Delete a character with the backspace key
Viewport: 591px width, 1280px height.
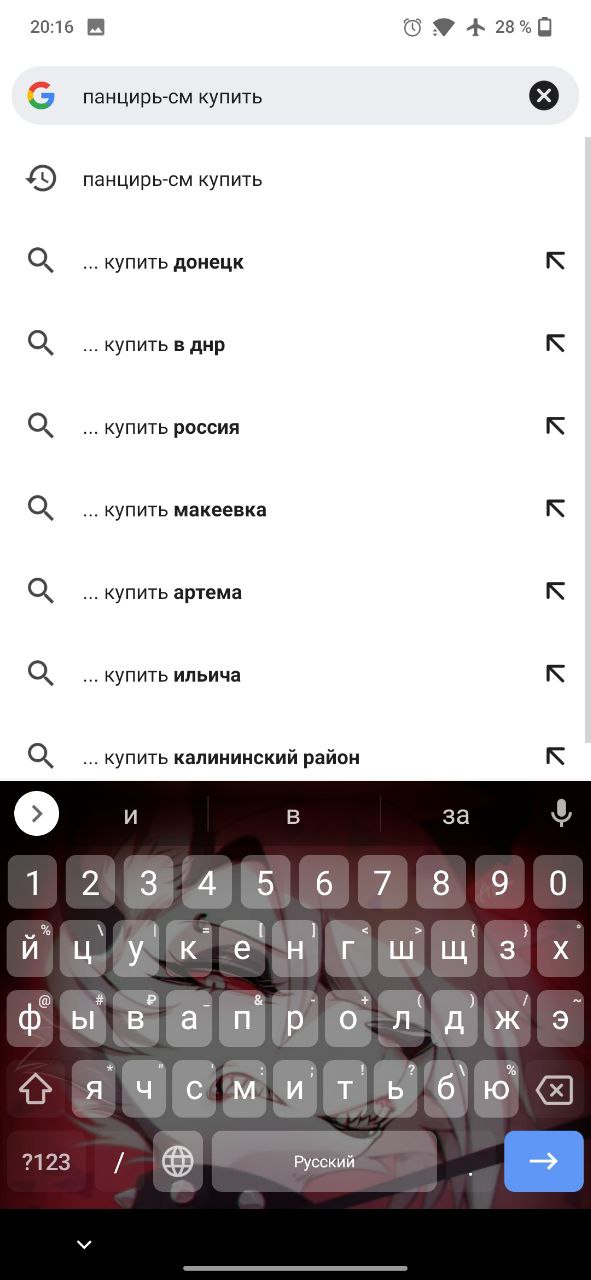(554, 1089)
